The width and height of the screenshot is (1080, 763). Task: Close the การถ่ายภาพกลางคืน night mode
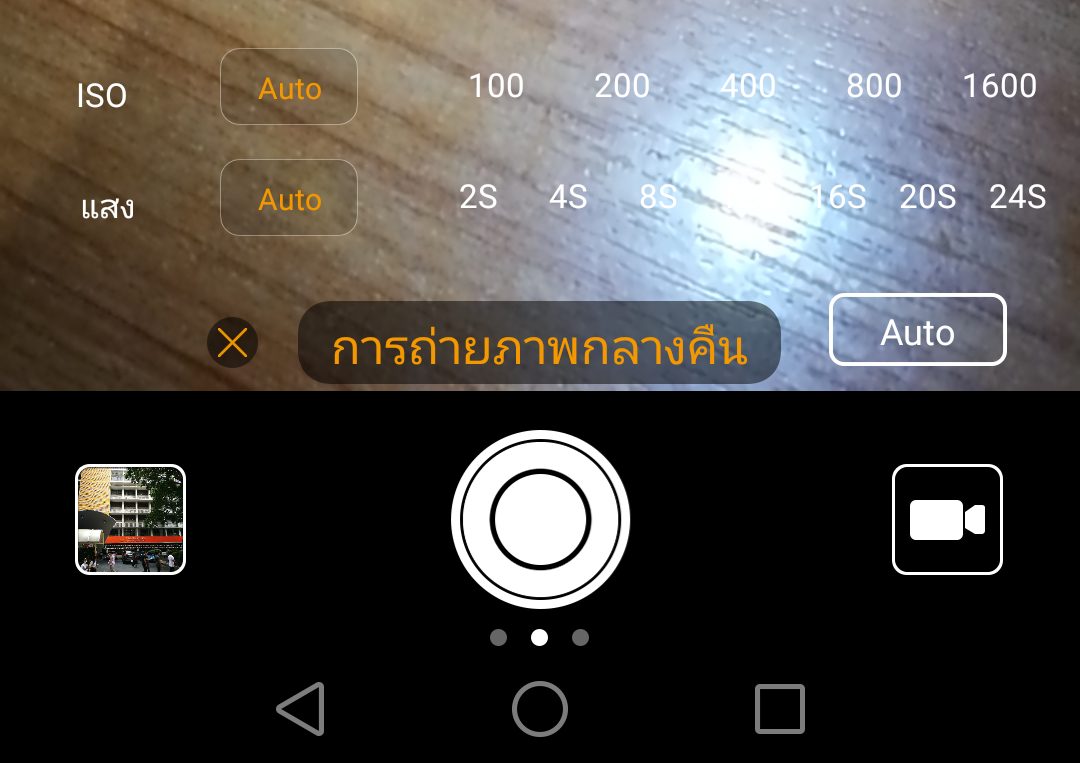232,344
